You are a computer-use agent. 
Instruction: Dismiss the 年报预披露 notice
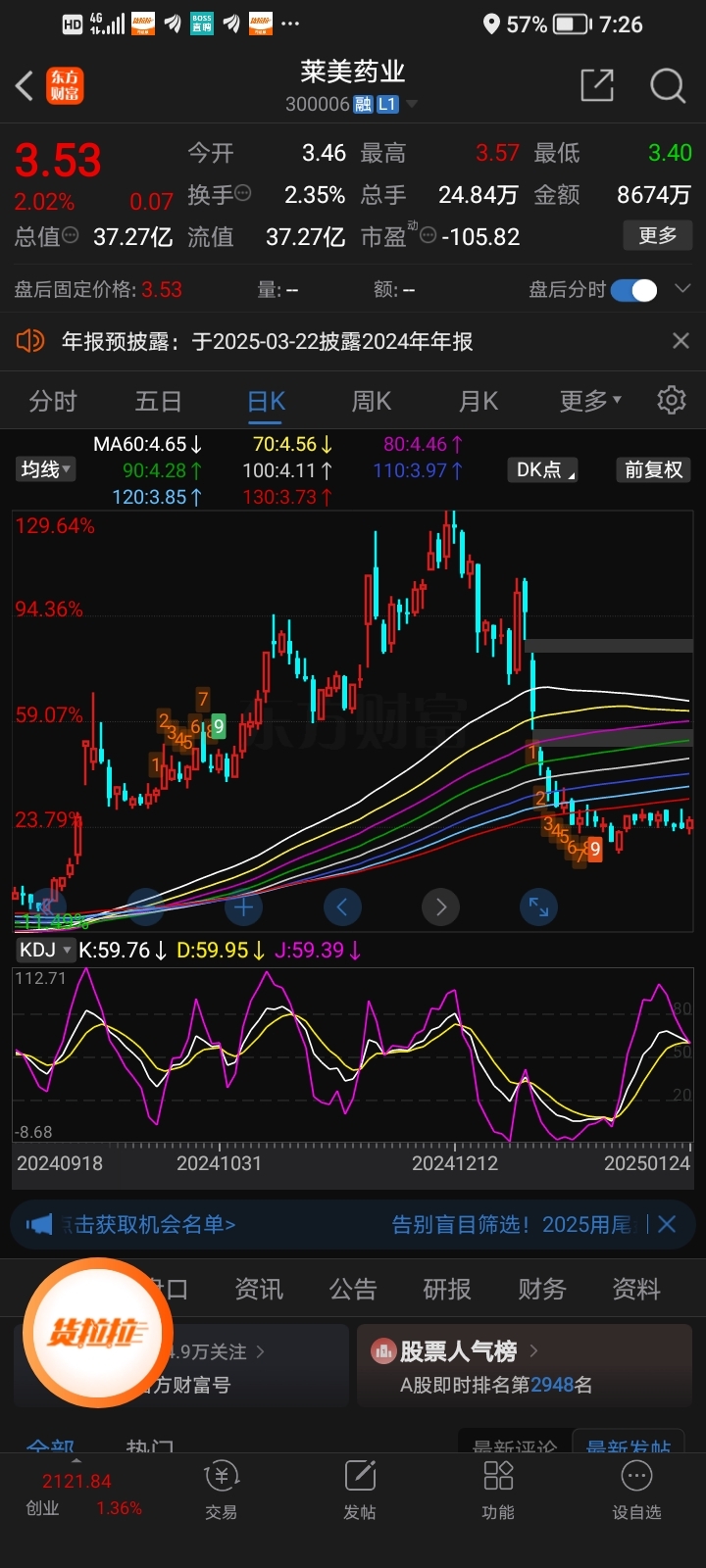coord(681,341)
